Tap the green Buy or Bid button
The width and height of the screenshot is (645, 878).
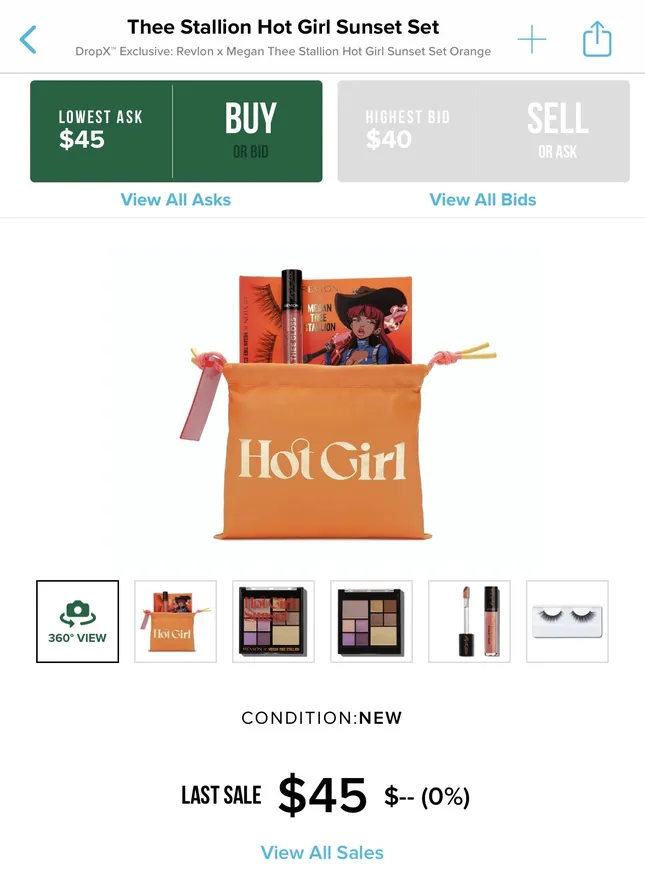(176, 132)
